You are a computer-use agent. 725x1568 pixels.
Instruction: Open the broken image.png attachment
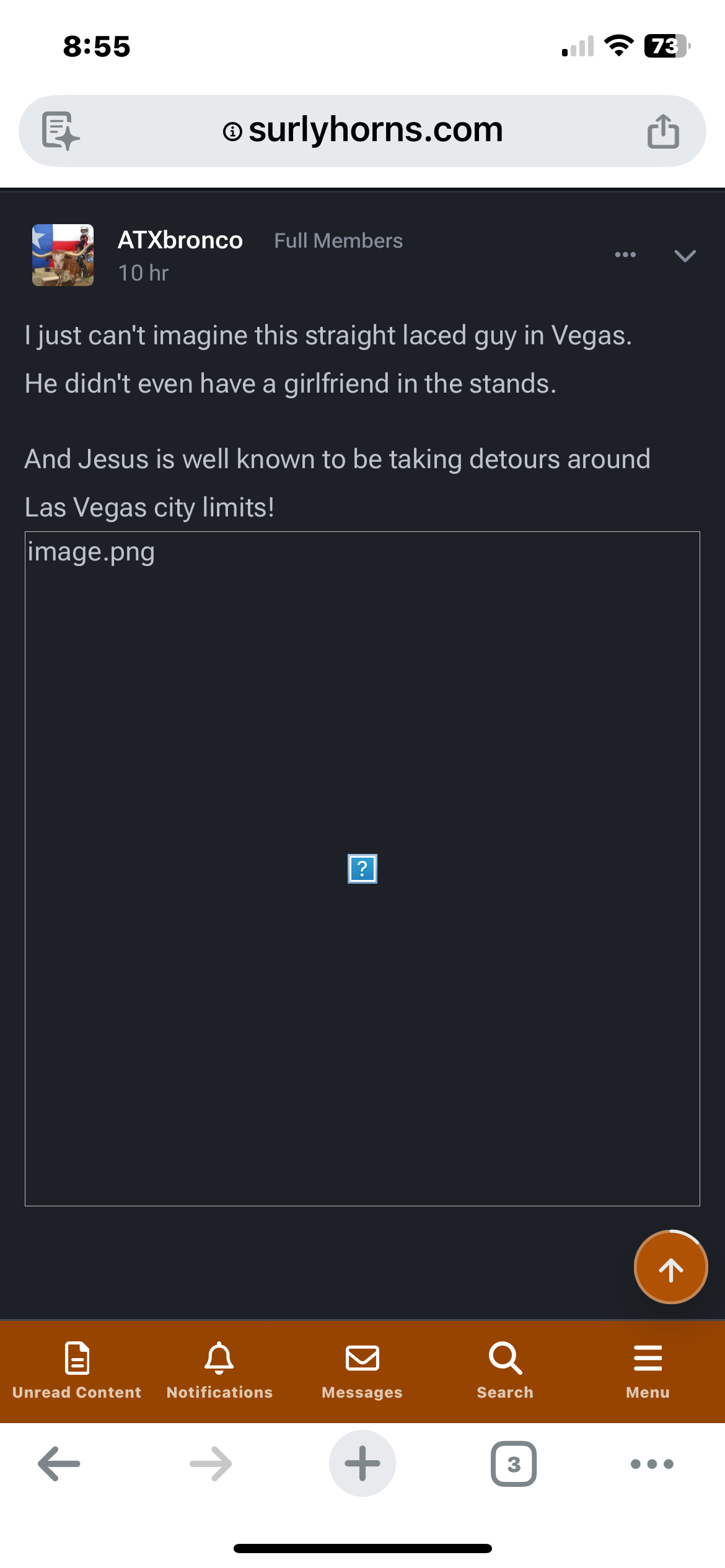[x=362, y=868]
